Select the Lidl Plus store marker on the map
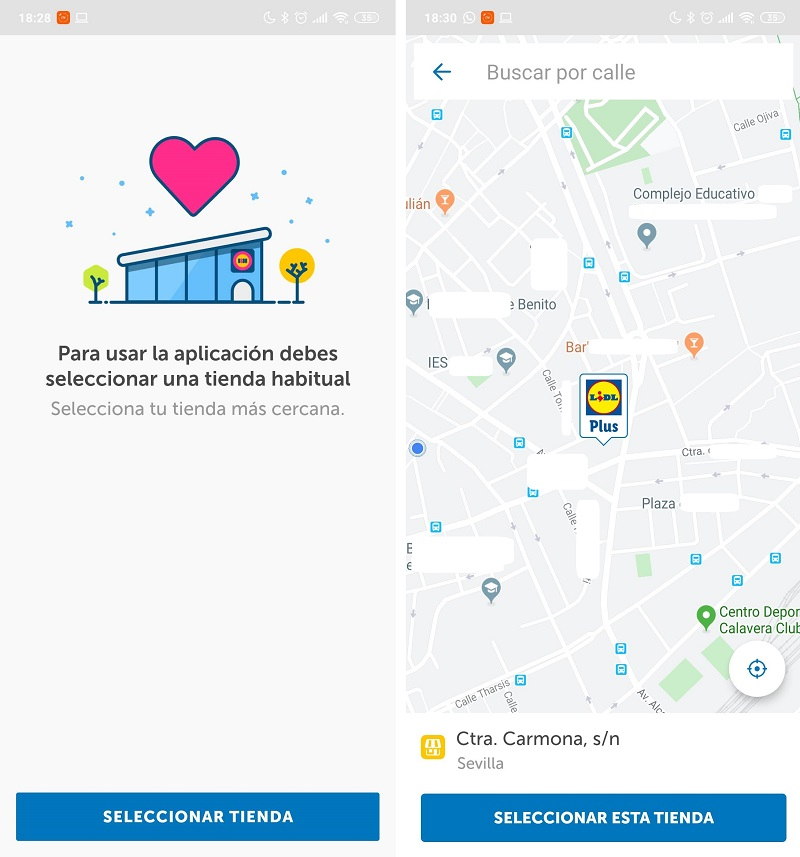This screenshot has width=800, height=857. (x=603, y=407)
